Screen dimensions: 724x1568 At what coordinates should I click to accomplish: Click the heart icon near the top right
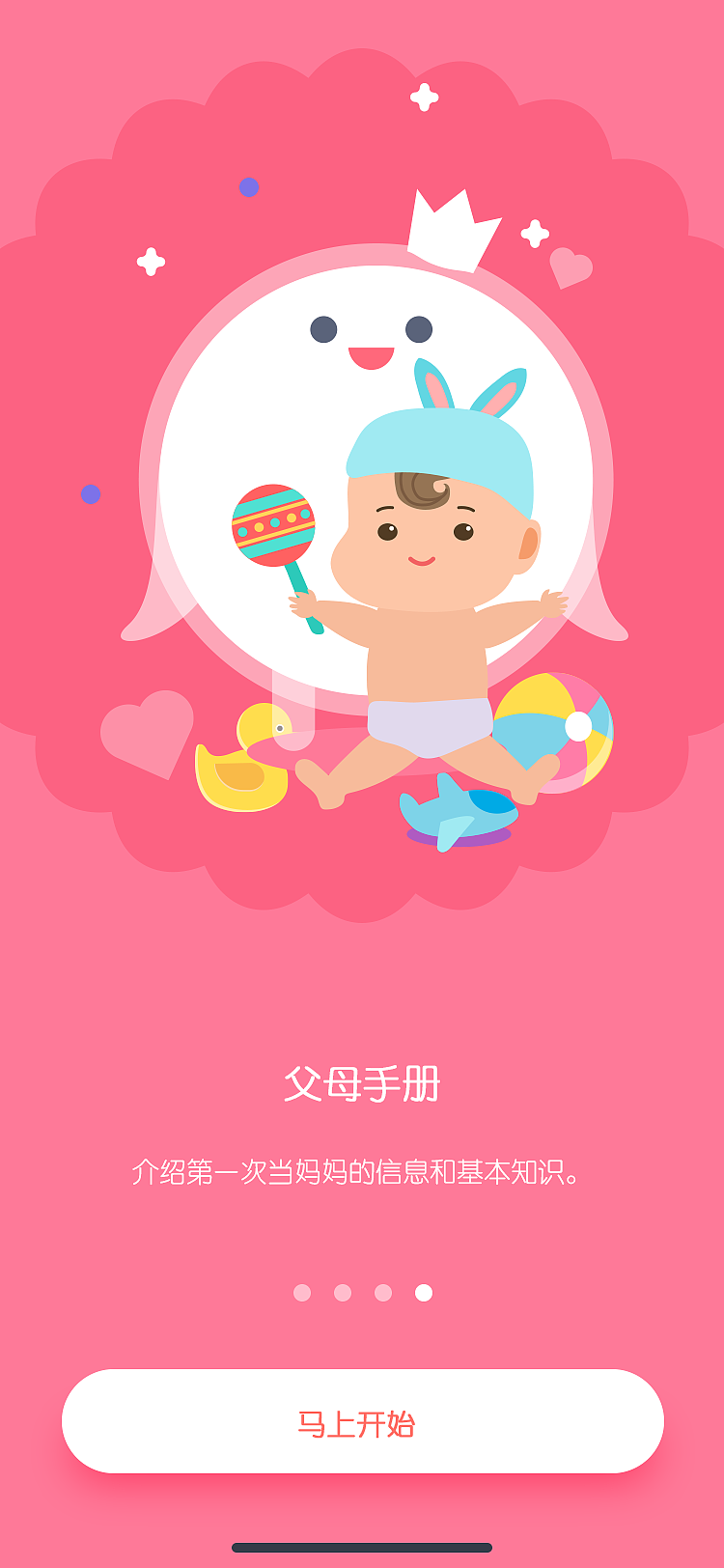(x=570, y=266)
